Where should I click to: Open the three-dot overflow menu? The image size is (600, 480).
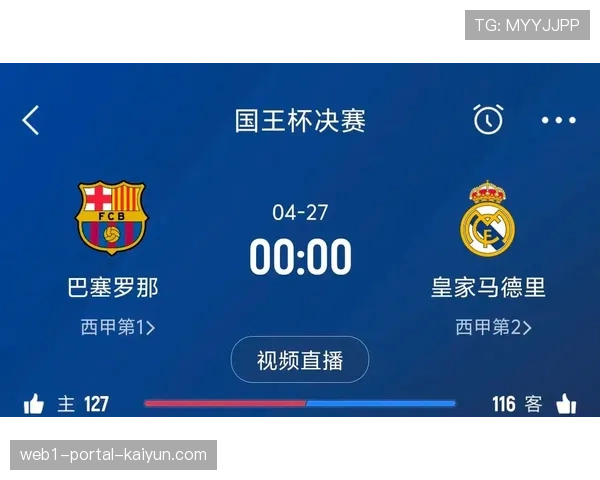(x=558, y=120)
